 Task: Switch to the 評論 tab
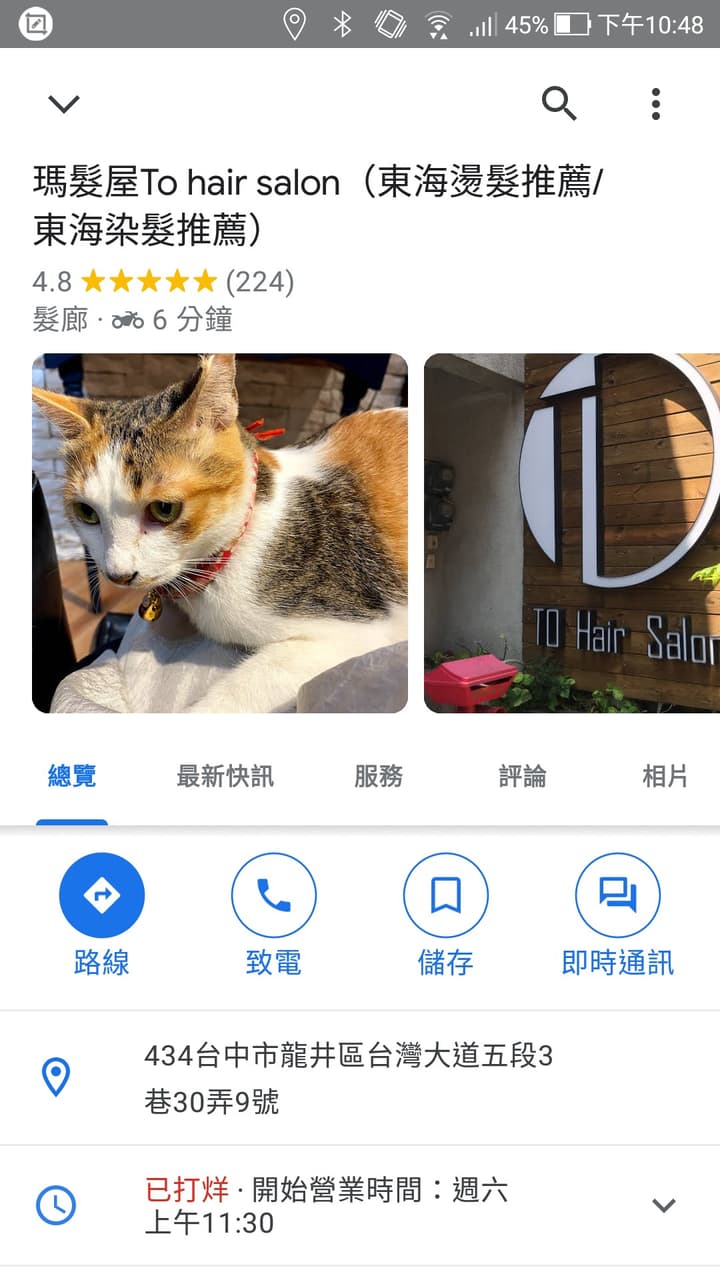pos(523,776)
